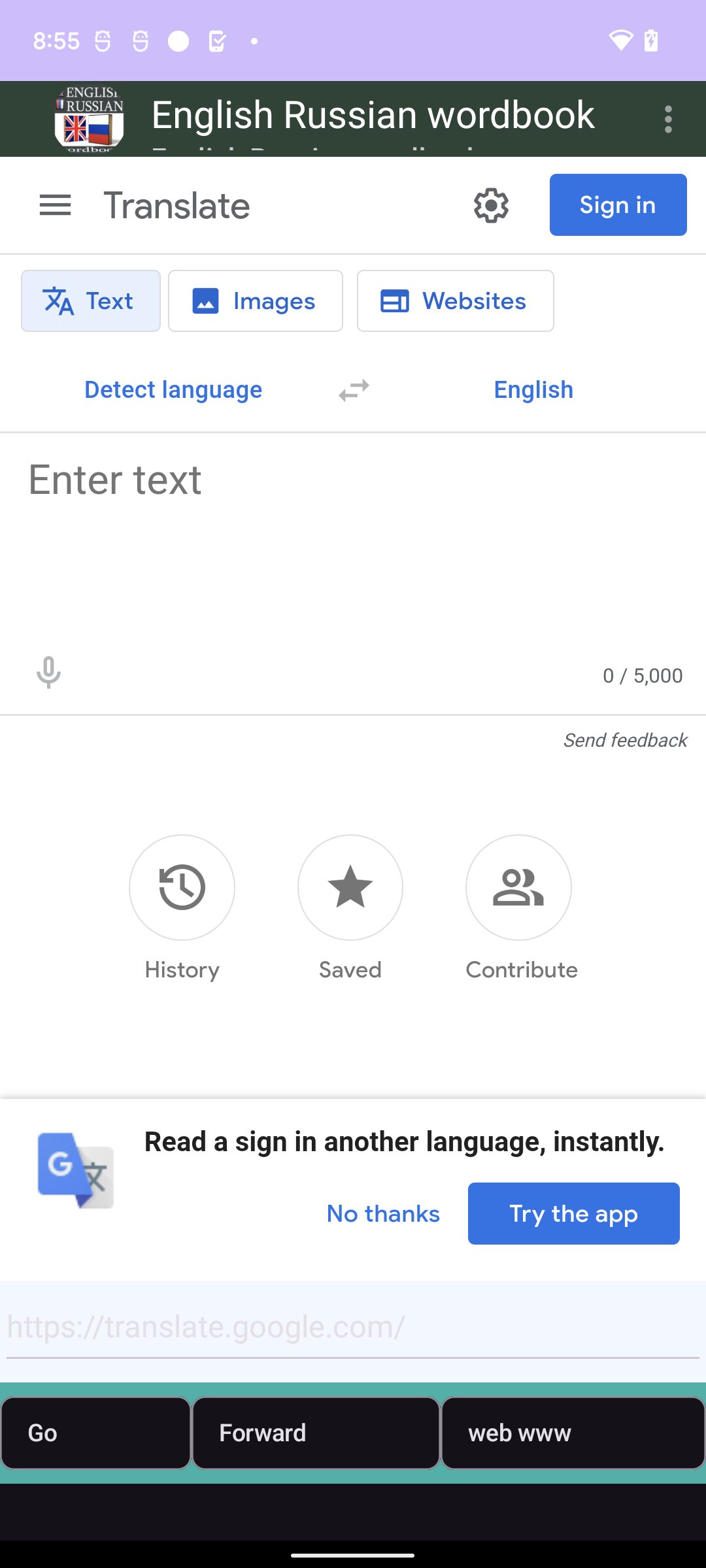706x1568 pixels.
Task: Open the app overflow menu
Action: [x=667, y=120]
